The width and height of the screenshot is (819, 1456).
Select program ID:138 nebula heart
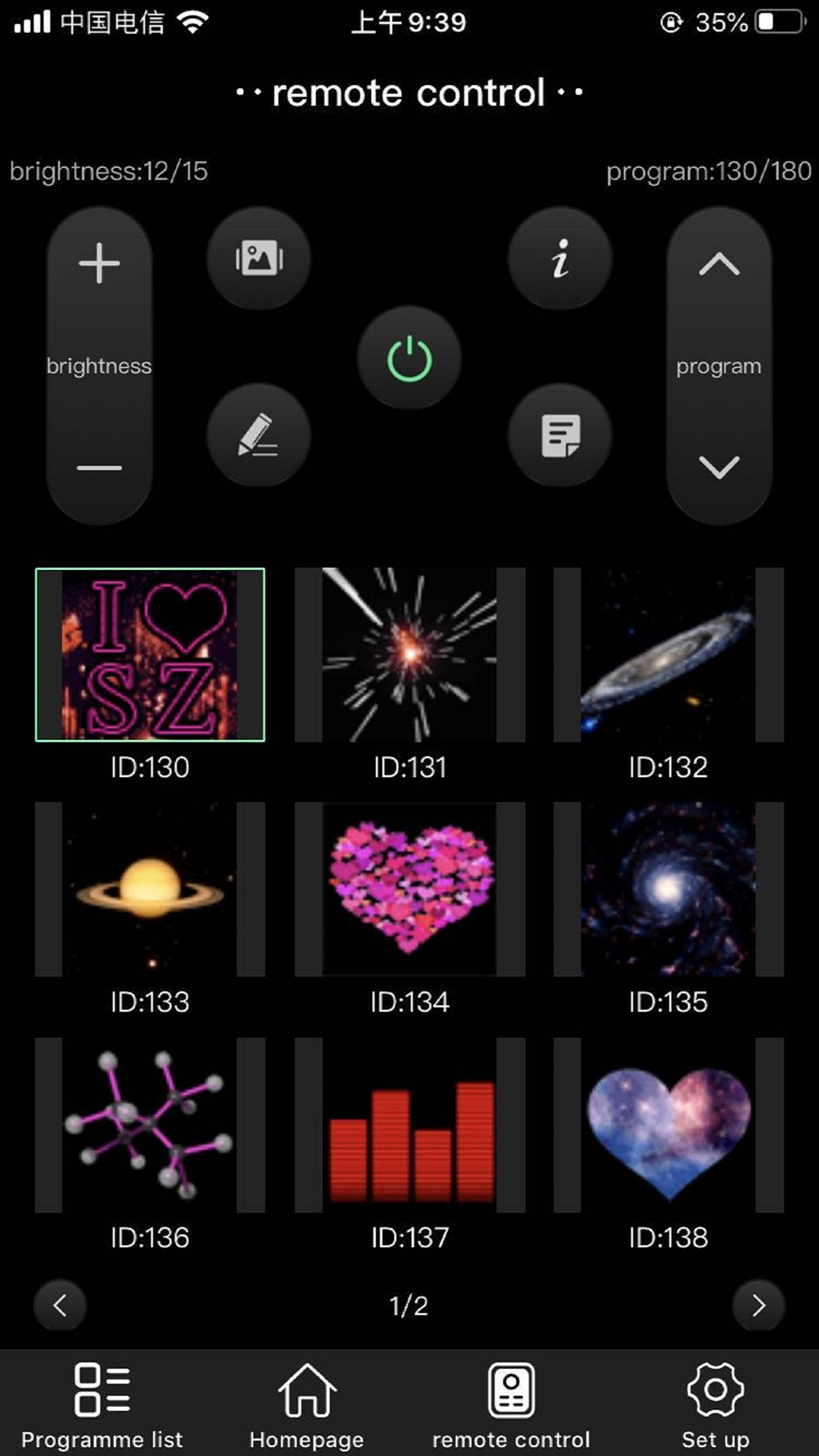pyautogui.click(x=668, y=1125)
